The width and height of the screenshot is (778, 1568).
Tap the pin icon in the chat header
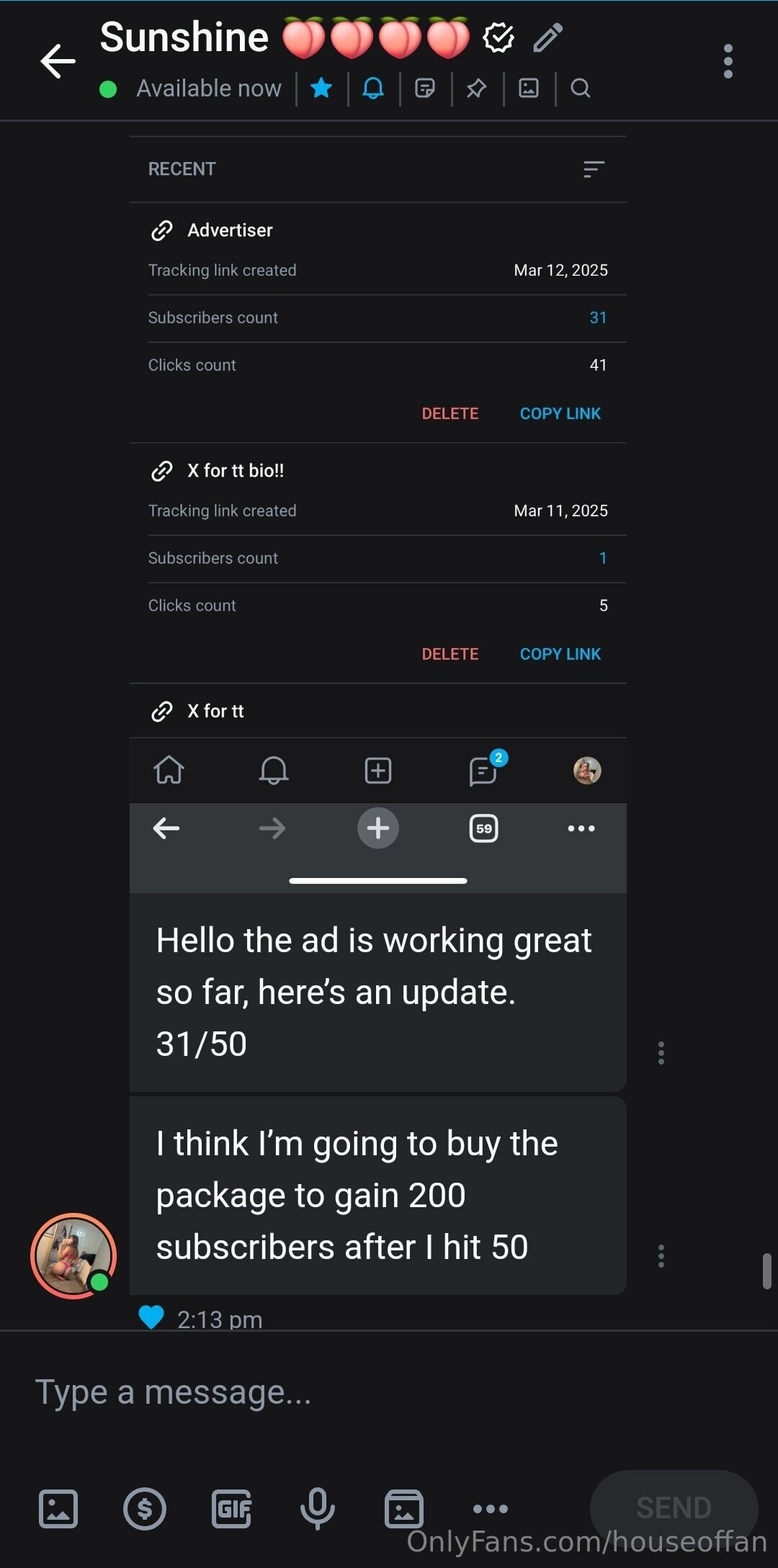(x=476, y=88)
